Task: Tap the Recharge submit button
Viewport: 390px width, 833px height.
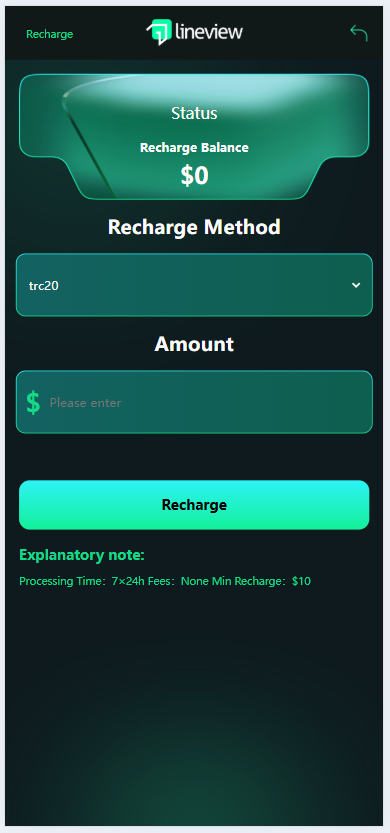Action: click(x=194, y=505)
